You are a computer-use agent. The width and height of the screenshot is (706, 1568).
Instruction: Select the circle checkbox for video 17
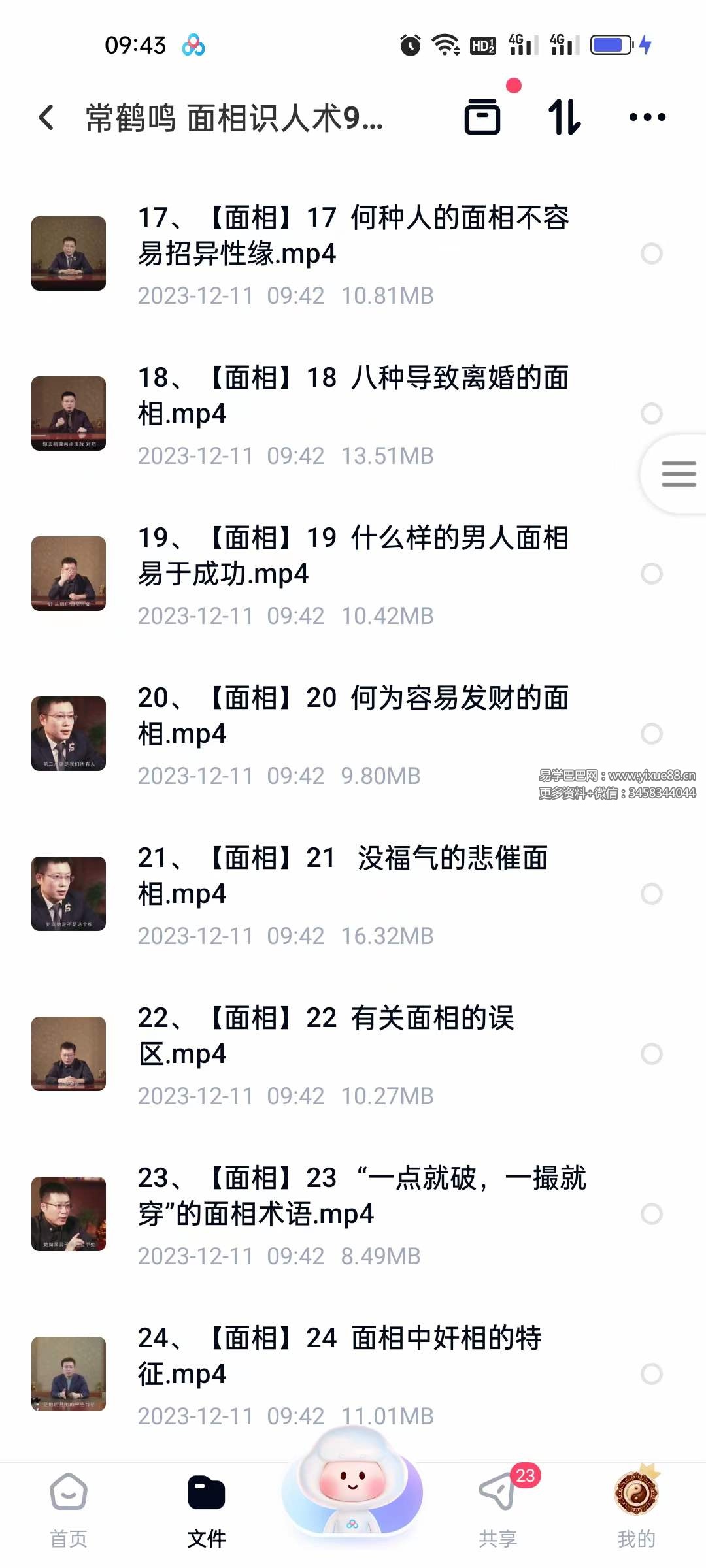[652, 253]
